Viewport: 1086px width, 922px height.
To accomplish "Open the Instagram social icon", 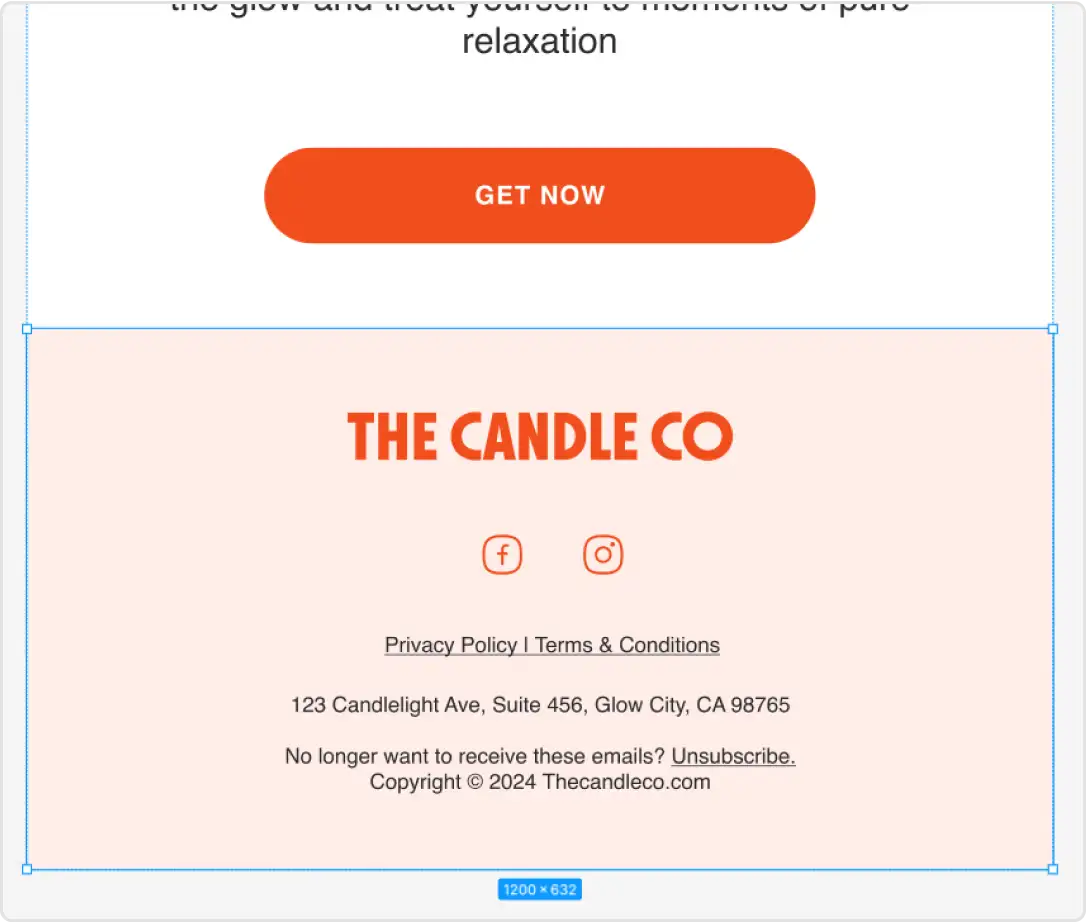I will point(603,554).
